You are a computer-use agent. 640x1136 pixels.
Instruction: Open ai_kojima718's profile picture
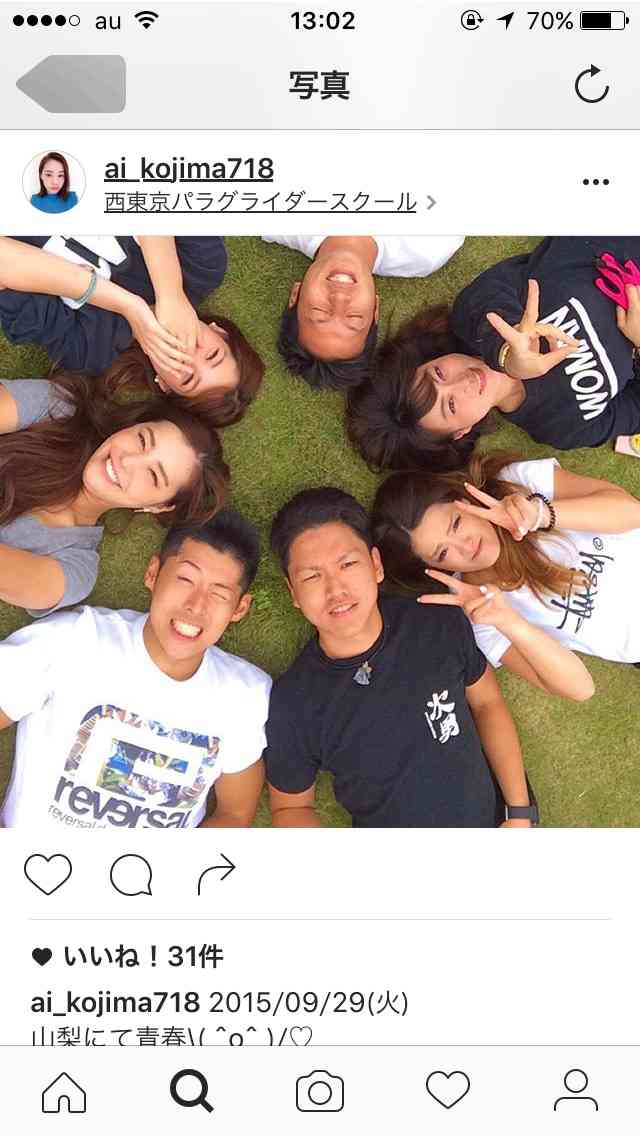click(x=54, y=182)
